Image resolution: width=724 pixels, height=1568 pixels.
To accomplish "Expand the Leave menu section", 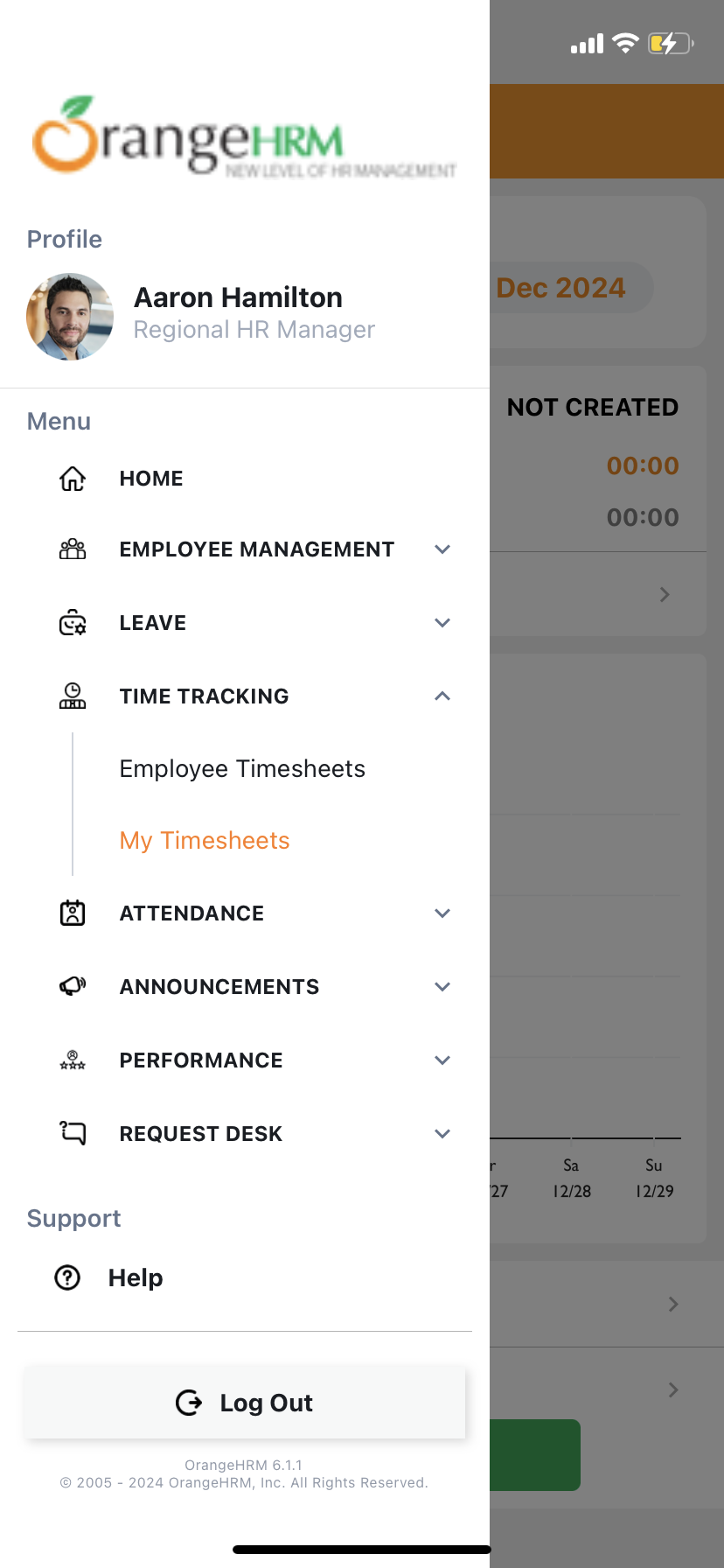I will pos(254,623).
